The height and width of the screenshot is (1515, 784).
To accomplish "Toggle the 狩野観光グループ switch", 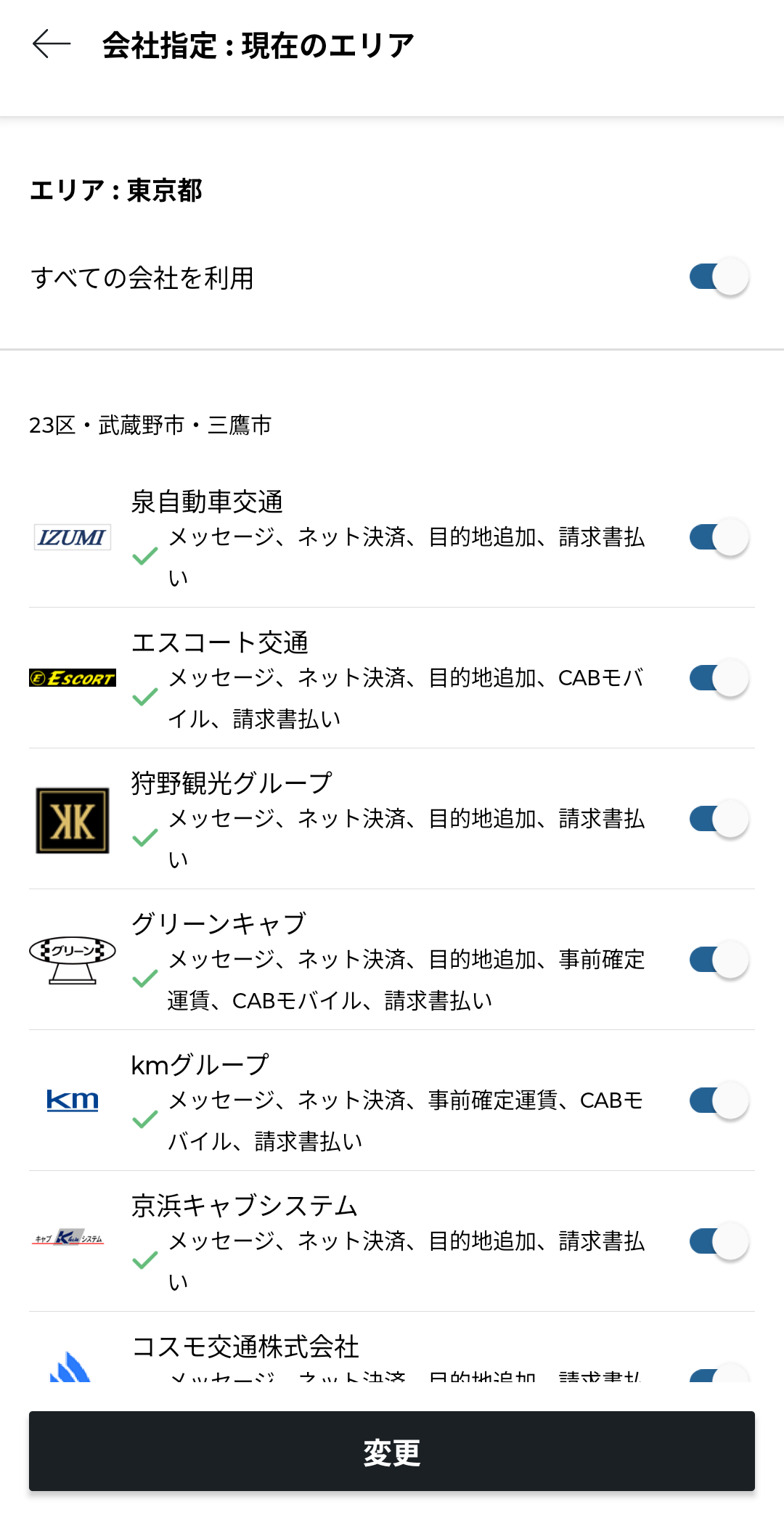I will click(718, 820).
